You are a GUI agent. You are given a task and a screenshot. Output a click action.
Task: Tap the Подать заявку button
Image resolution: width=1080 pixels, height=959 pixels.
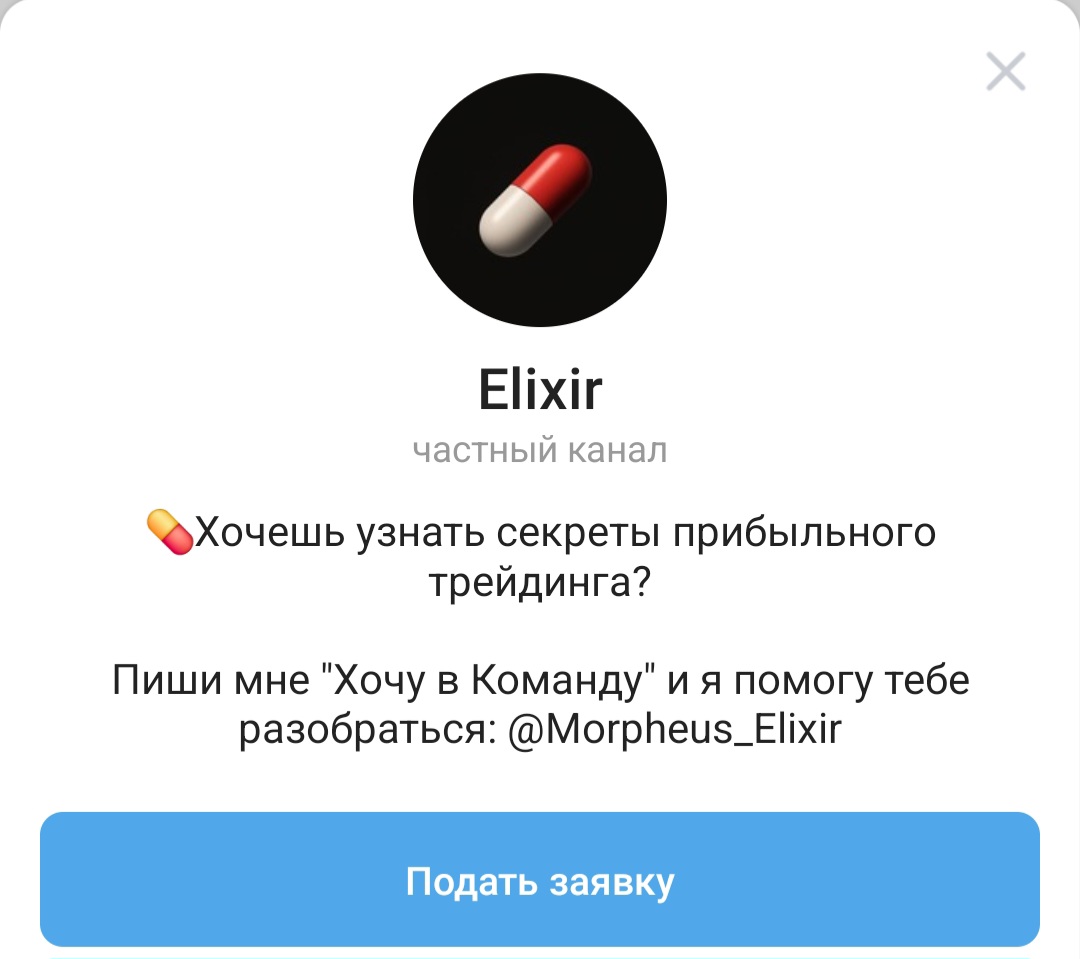pos(540,880)
